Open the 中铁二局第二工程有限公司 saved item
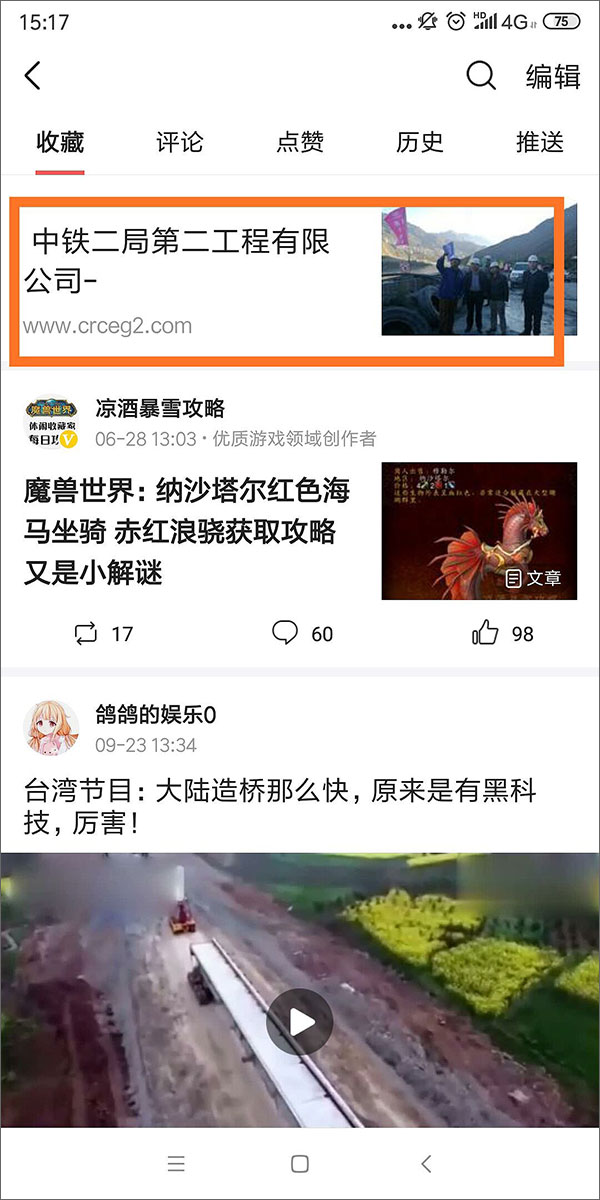This screenshot has height=1200, width=600. tap(200, 270)
